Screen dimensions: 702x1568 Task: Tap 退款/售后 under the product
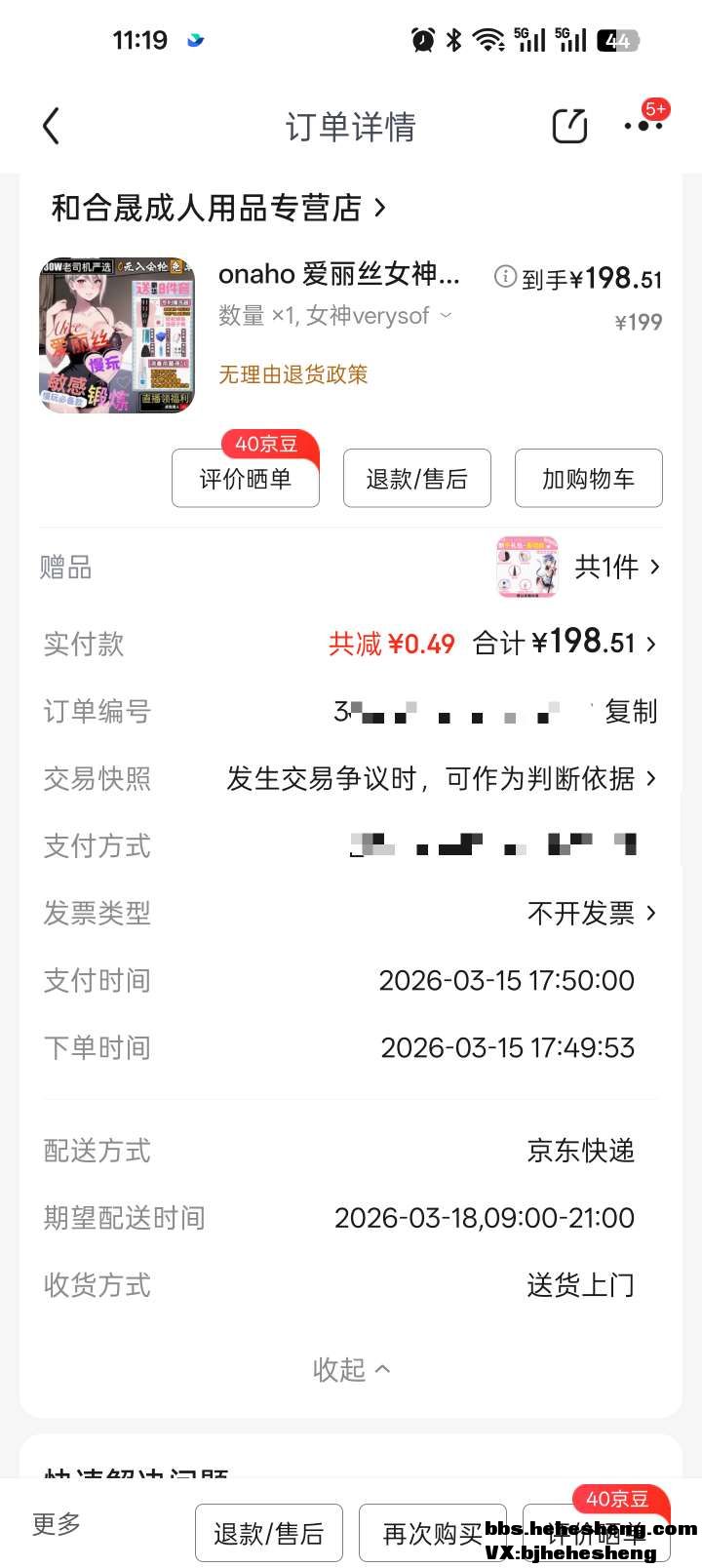click(x=416, y=479)
